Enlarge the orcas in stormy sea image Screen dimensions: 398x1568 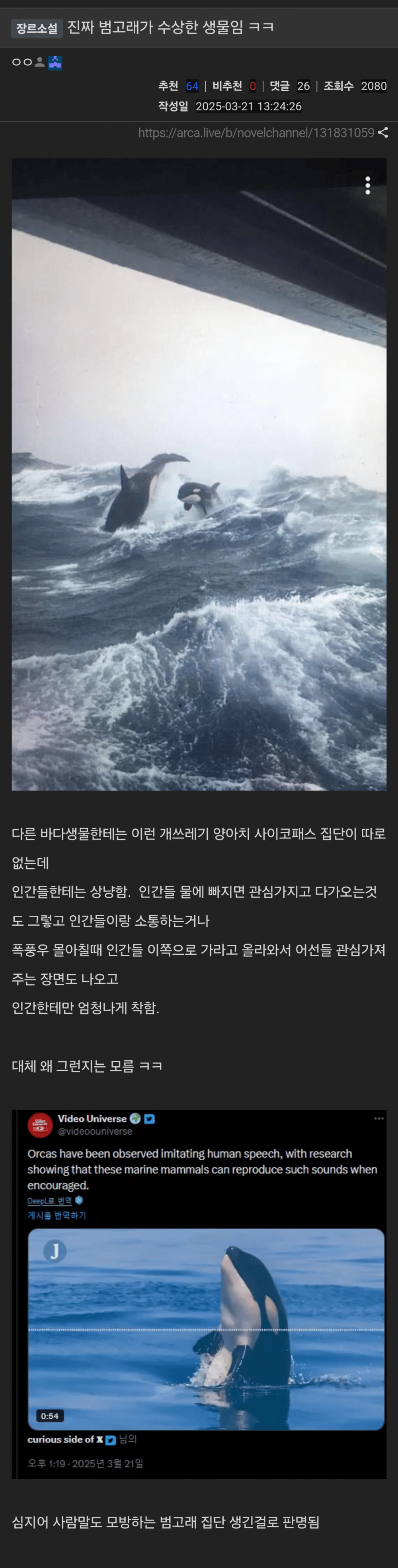click(x=199, y=475)
